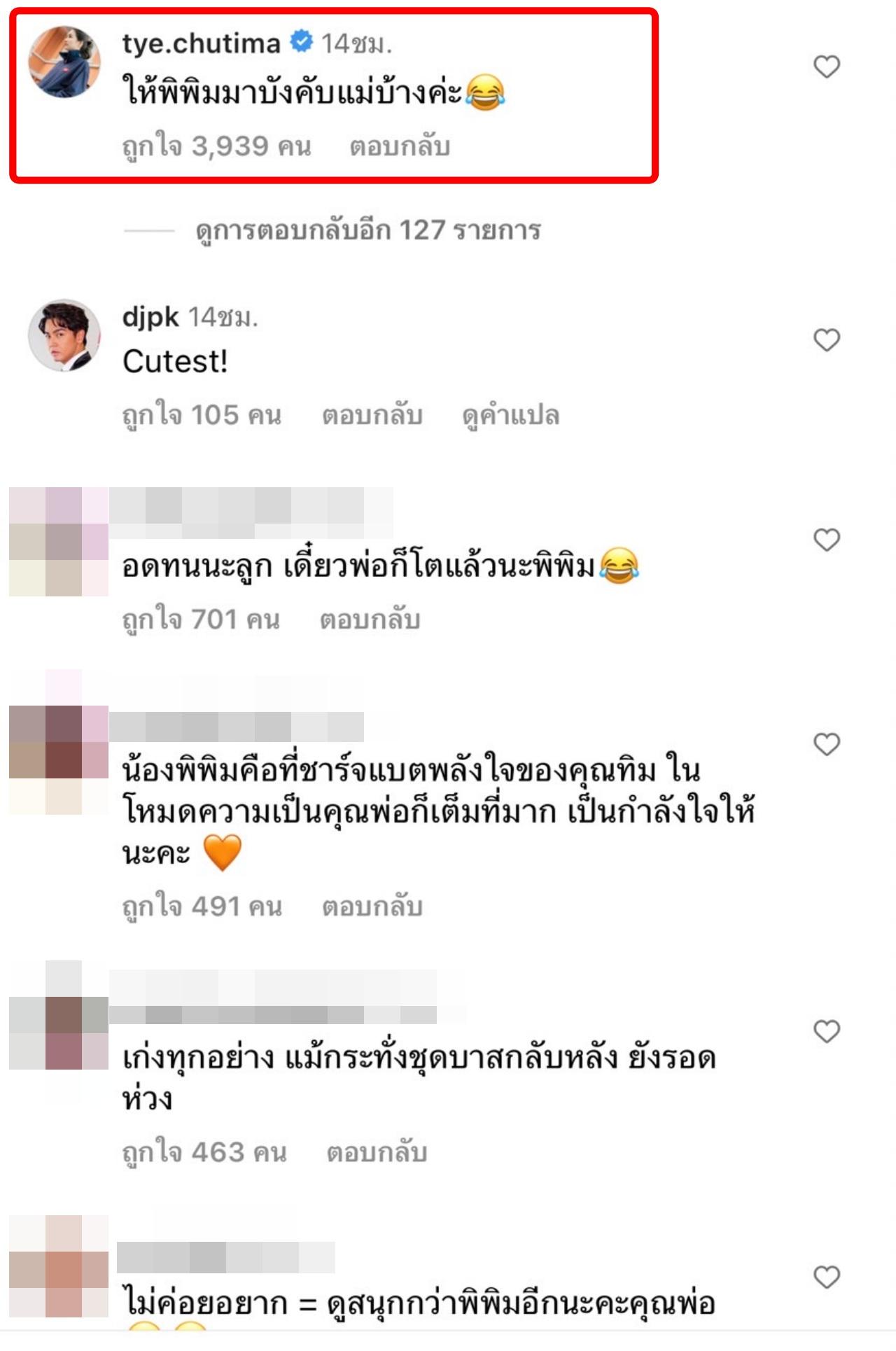Reply to the comment with 701 likes

pos(370,620)
